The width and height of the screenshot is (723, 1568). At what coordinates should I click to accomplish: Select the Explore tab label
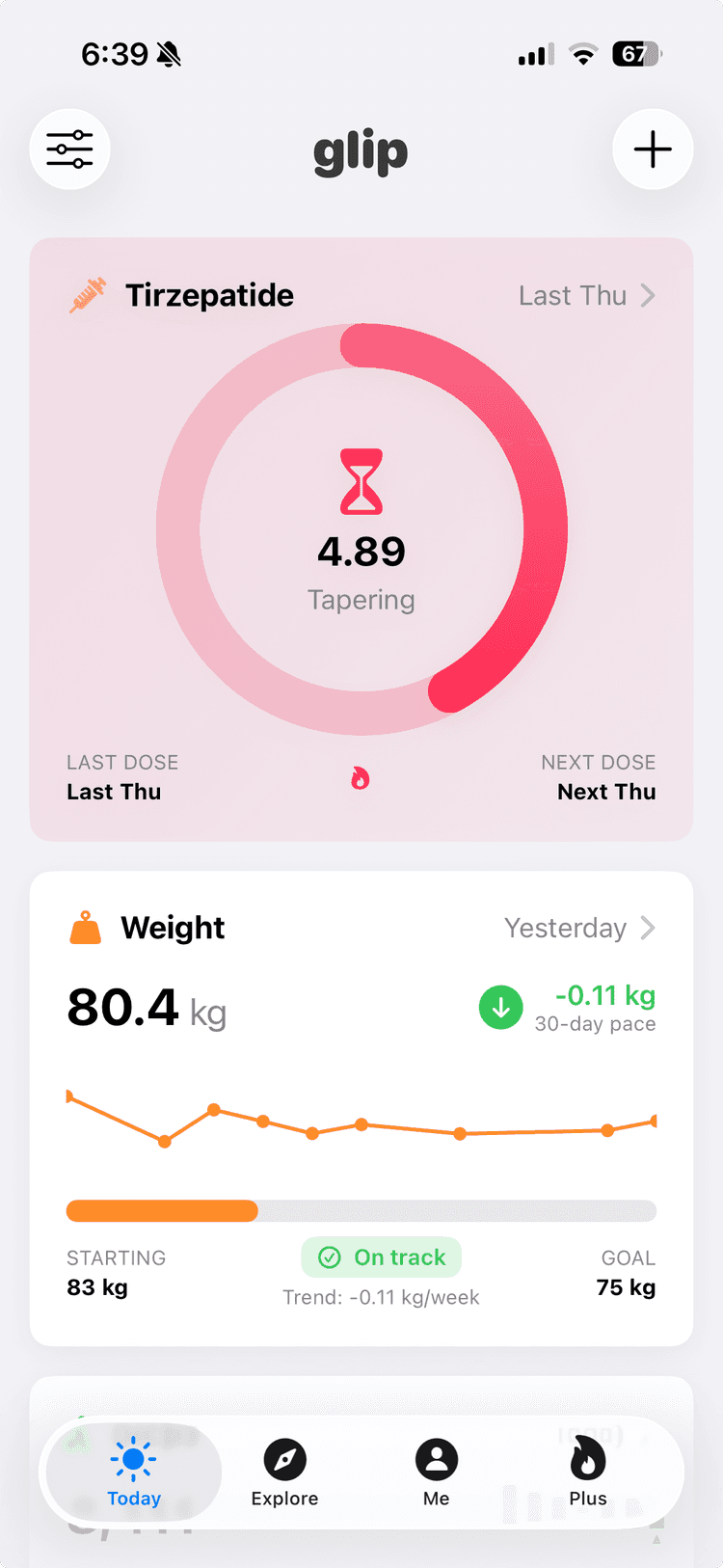click(283, 1498)
